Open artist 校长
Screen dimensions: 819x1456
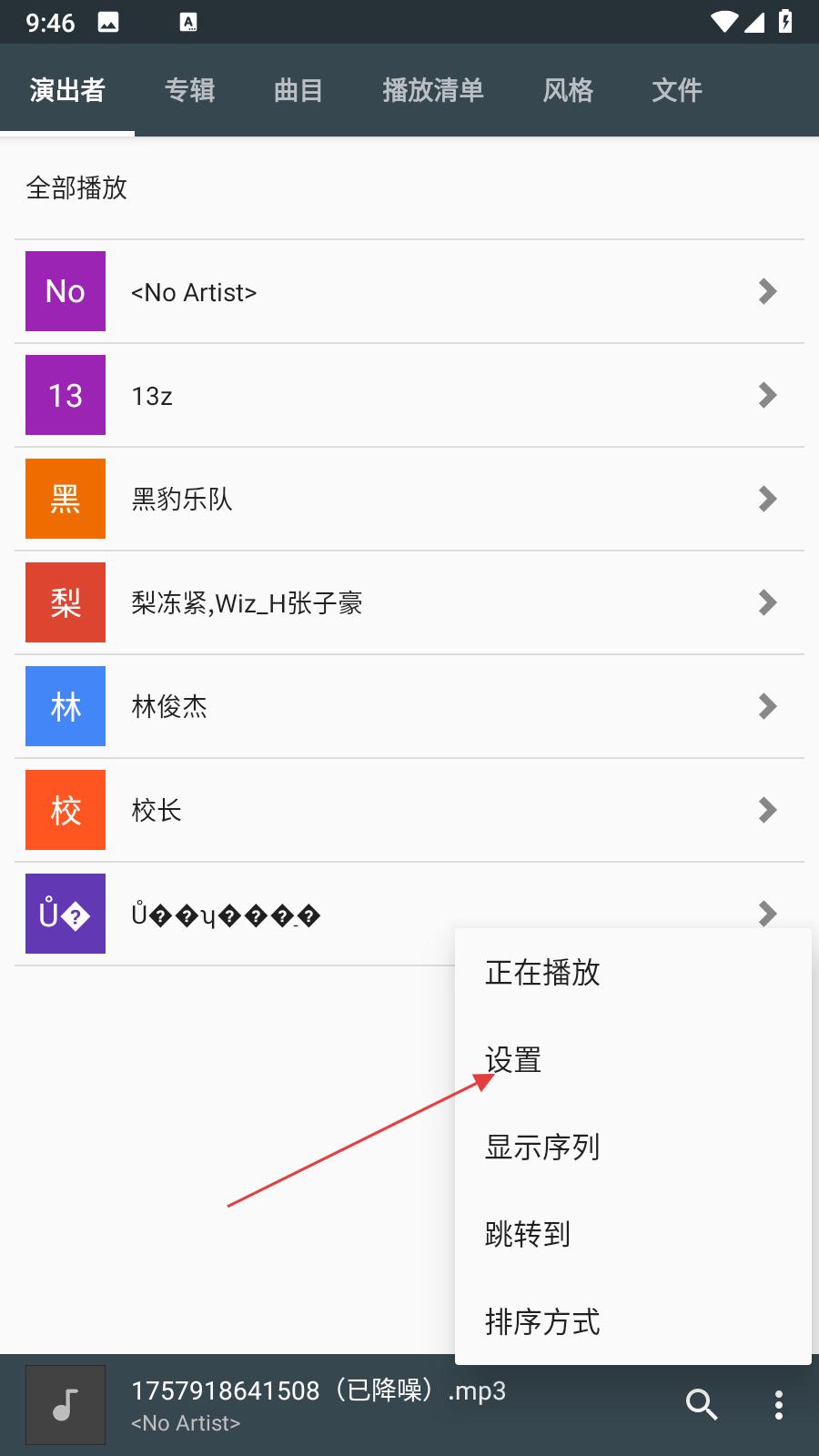409,810
